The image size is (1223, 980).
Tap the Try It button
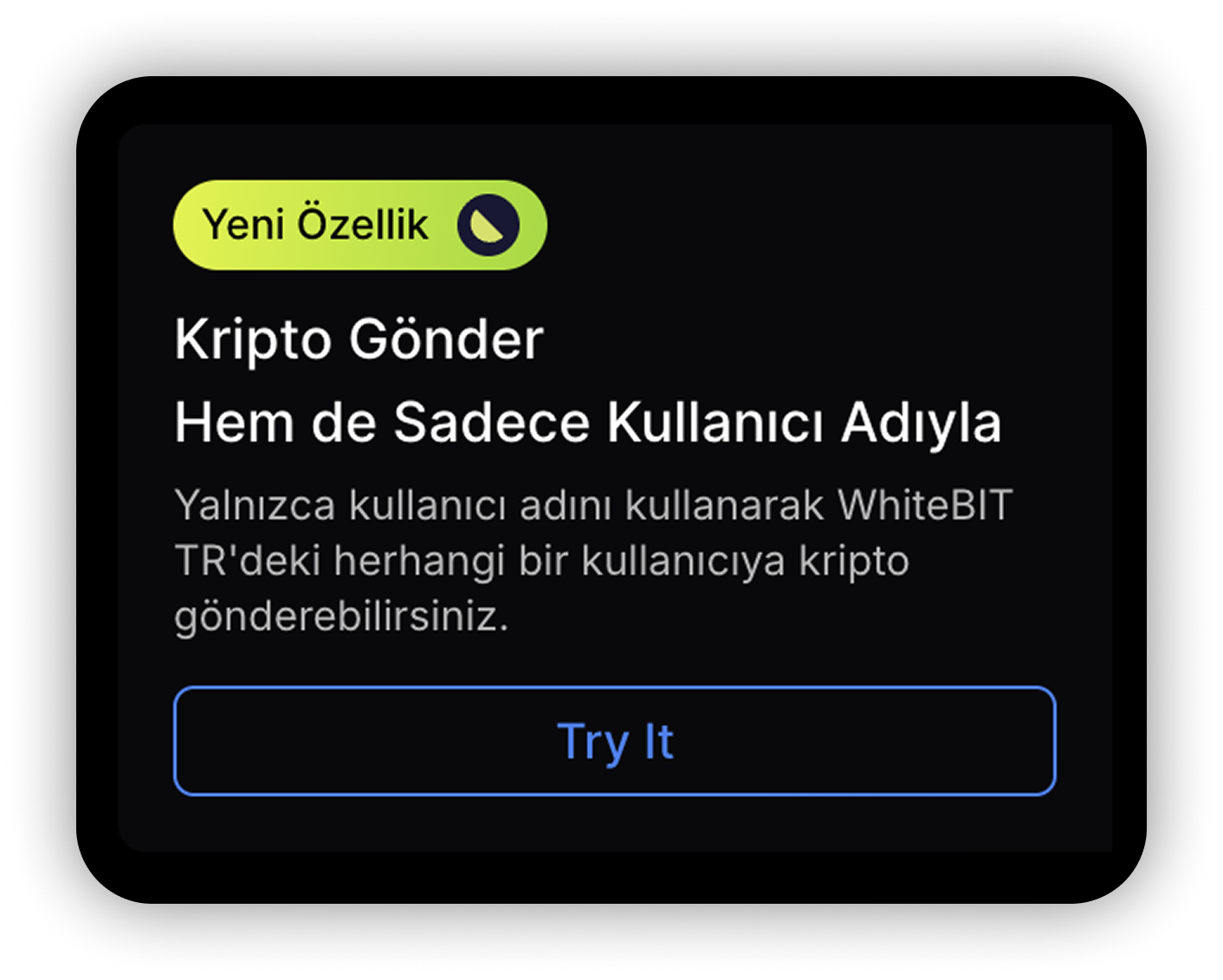pos(614,741)
